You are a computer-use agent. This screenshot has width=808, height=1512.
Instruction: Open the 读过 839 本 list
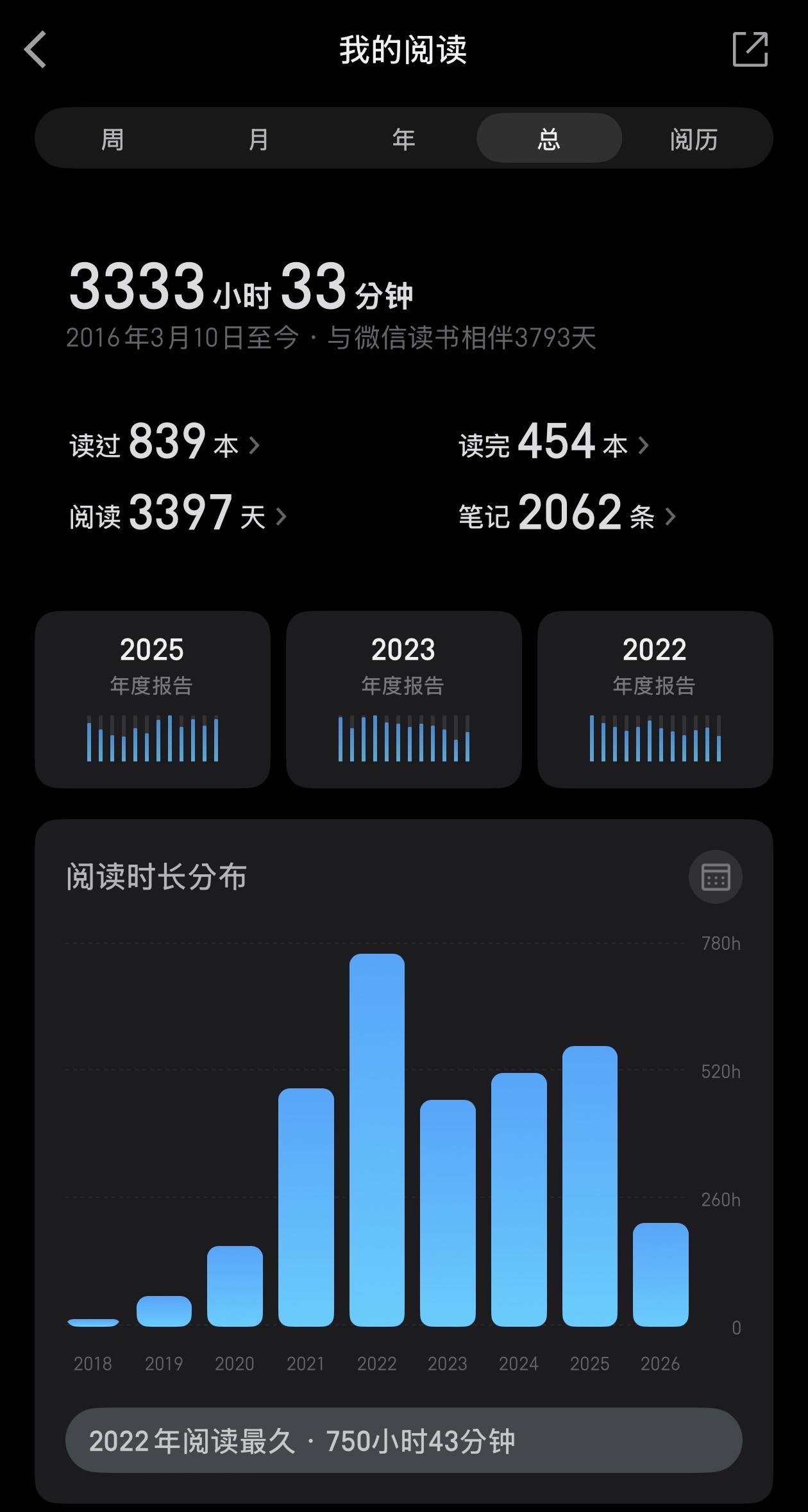[165, 442]
